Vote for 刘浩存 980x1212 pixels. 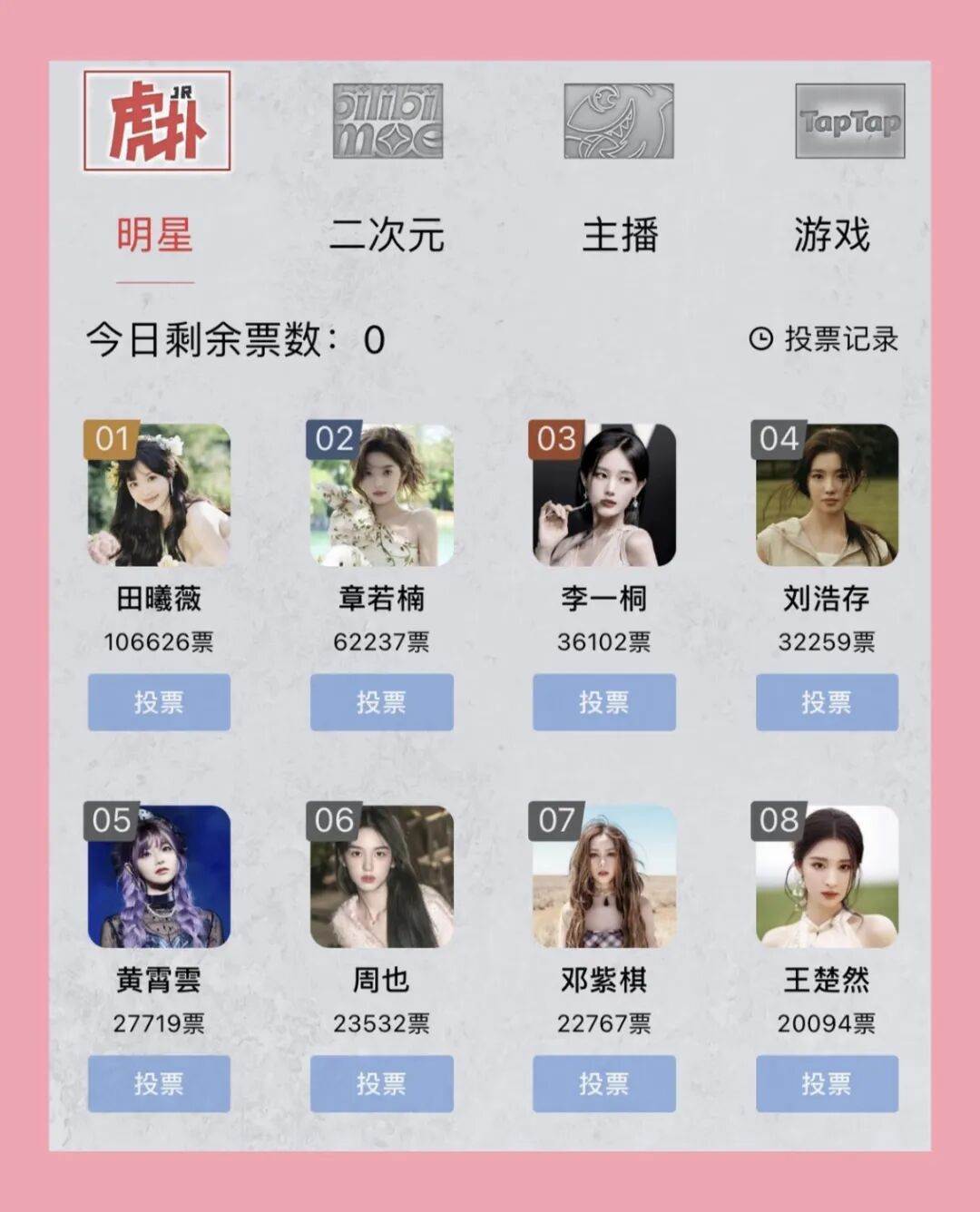[827, 702]
